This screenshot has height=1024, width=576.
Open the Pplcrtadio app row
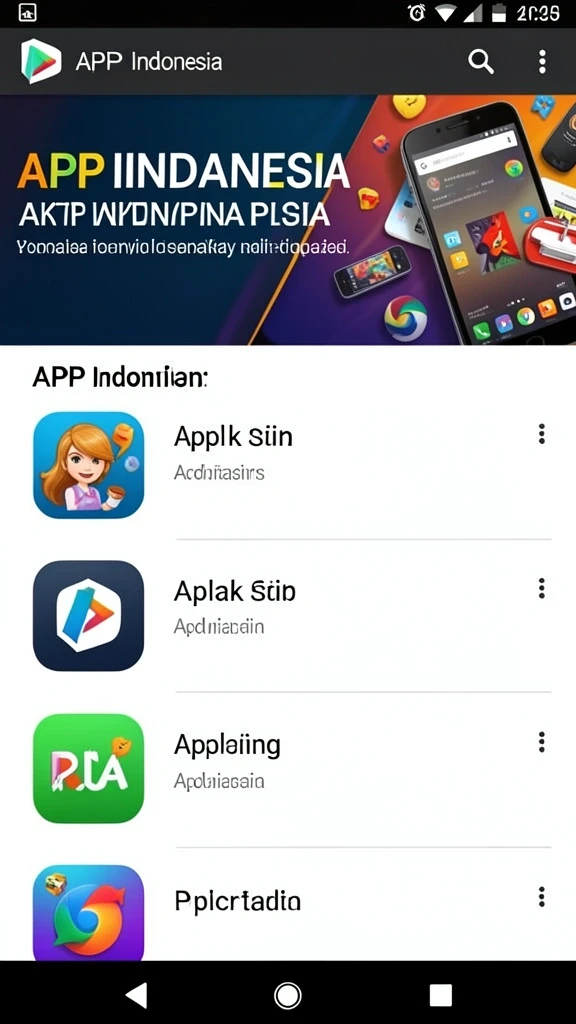[x=288, y=904]
